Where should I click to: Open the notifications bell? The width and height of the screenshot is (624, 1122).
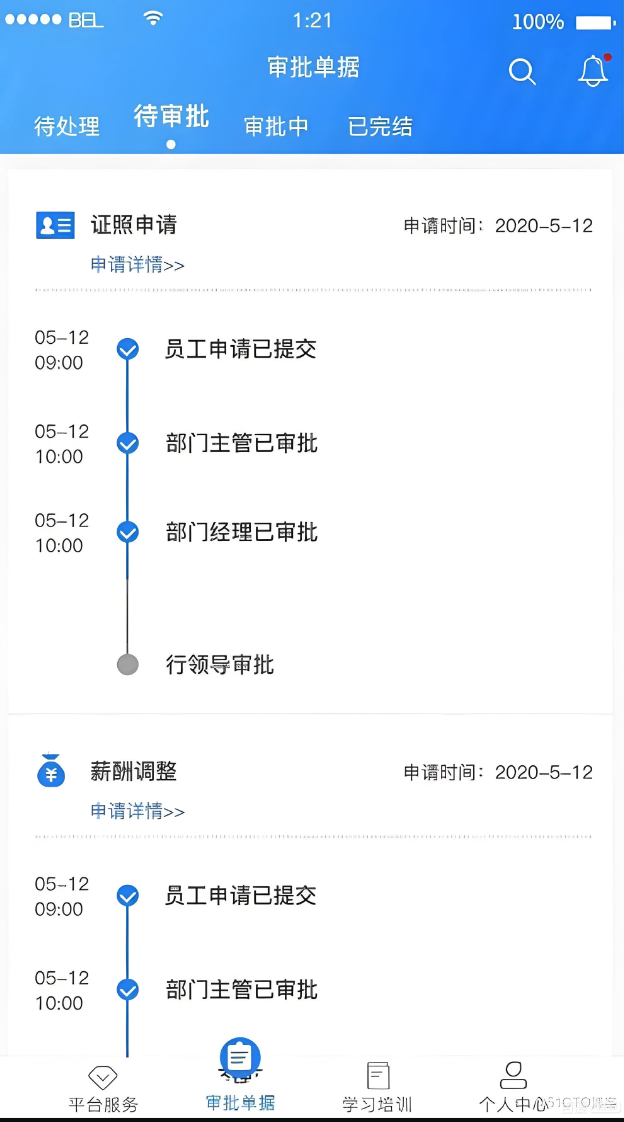click(x=593, y=71)
